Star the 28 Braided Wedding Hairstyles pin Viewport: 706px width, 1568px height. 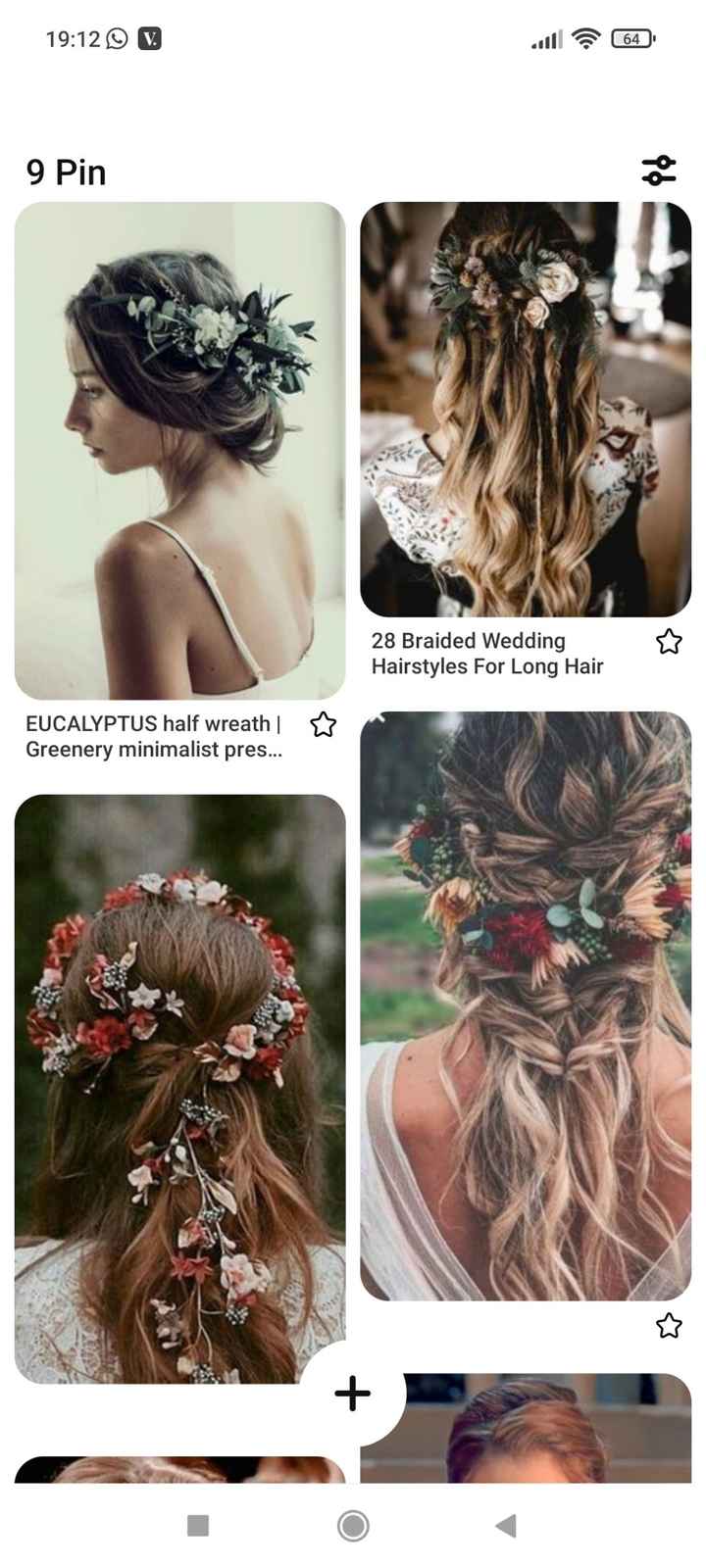click(669, 642)
